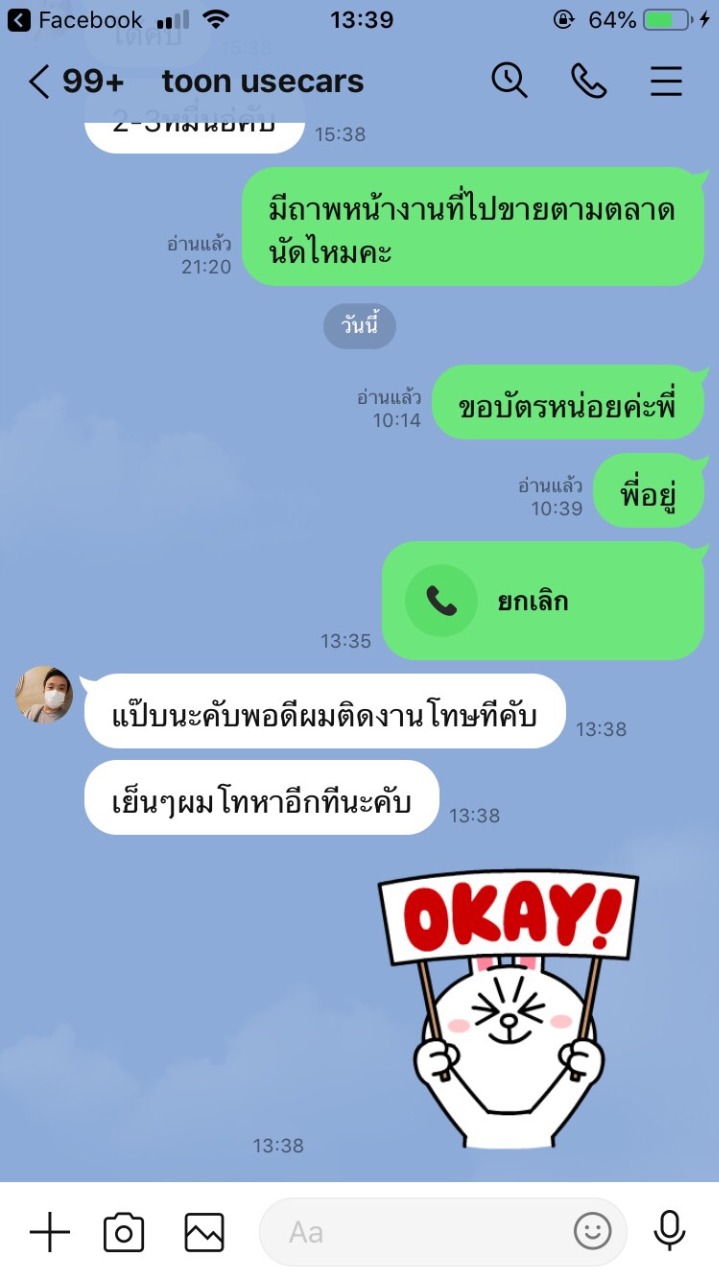Start a voice call with toon usecars
719x1280 pixels.
pos(588,81)
